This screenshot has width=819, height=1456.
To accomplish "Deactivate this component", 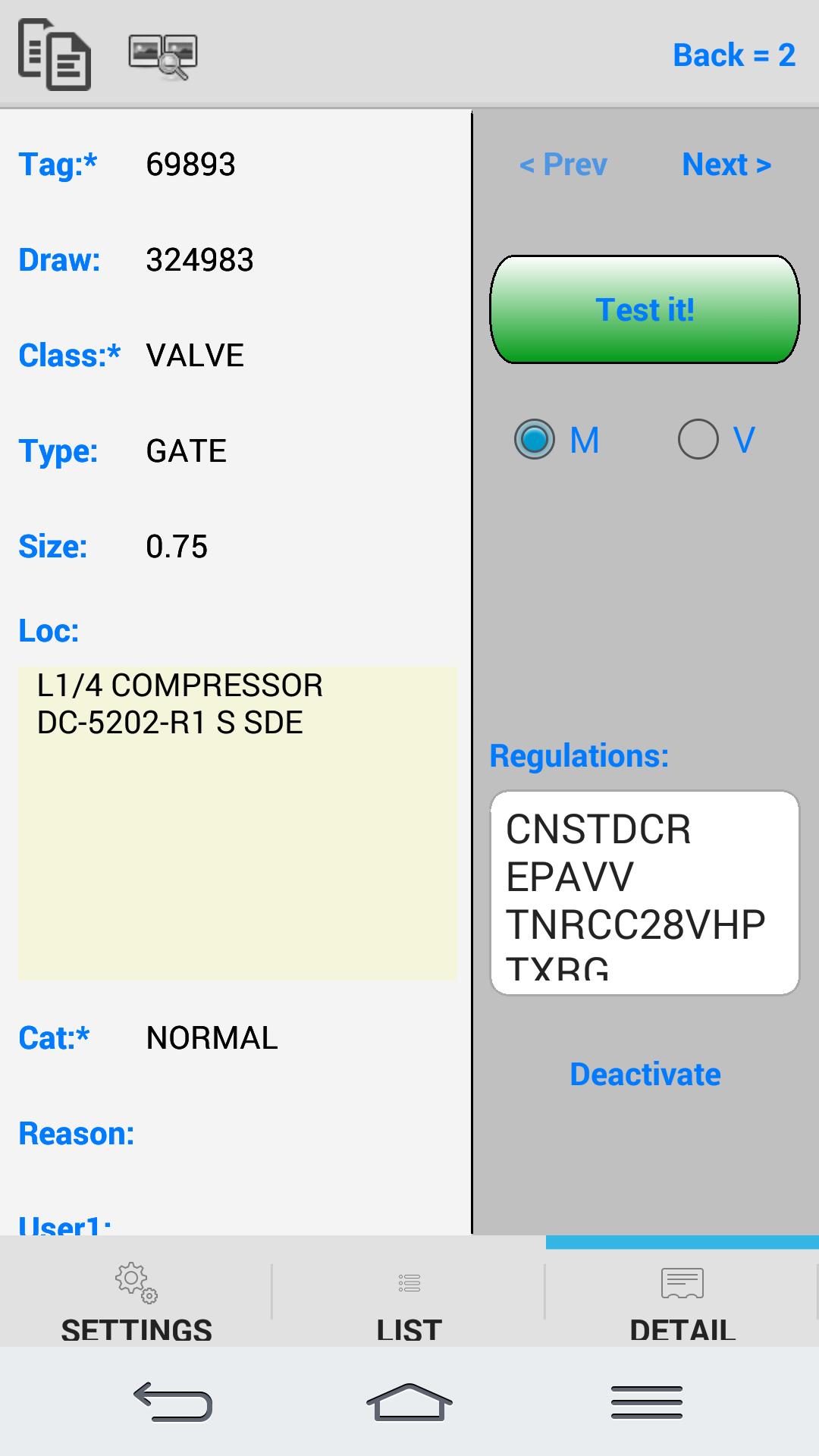I will [x=645, y=1075].
